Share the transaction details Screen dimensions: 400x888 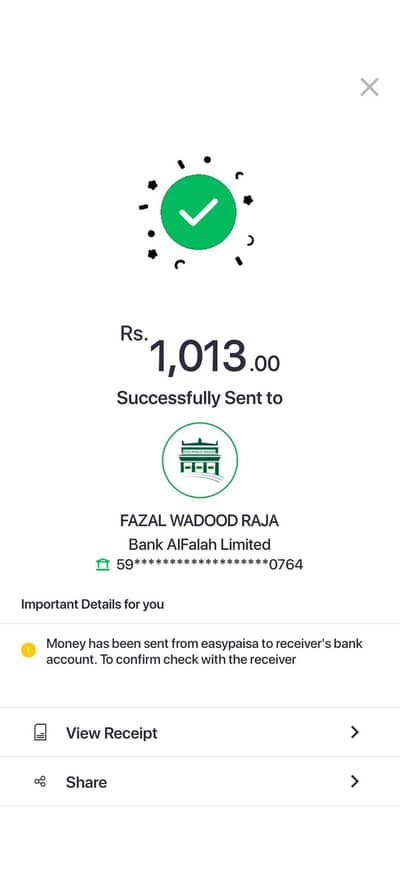[x=200, y=782]
